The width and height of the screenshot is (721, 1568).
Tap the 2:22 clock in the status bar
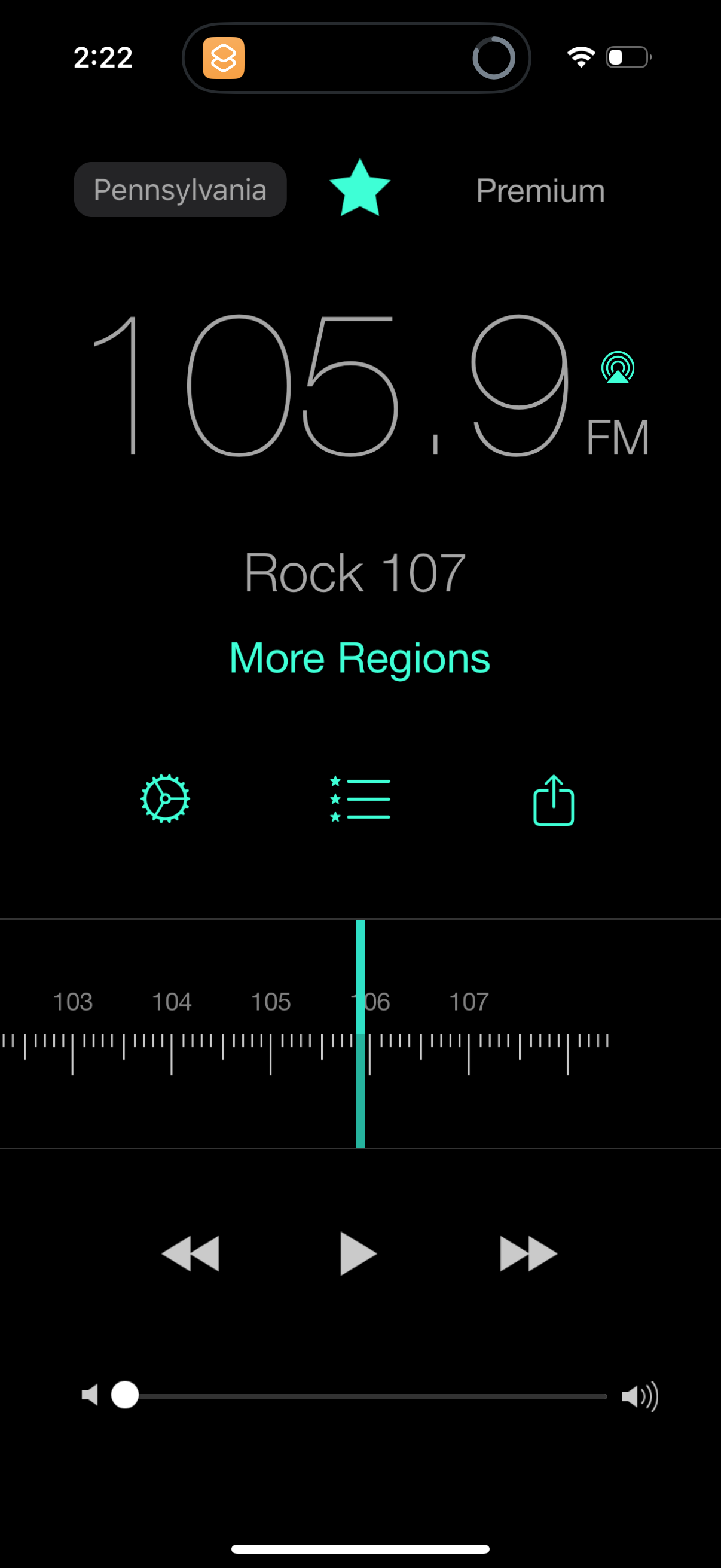[x=102, y=57]
